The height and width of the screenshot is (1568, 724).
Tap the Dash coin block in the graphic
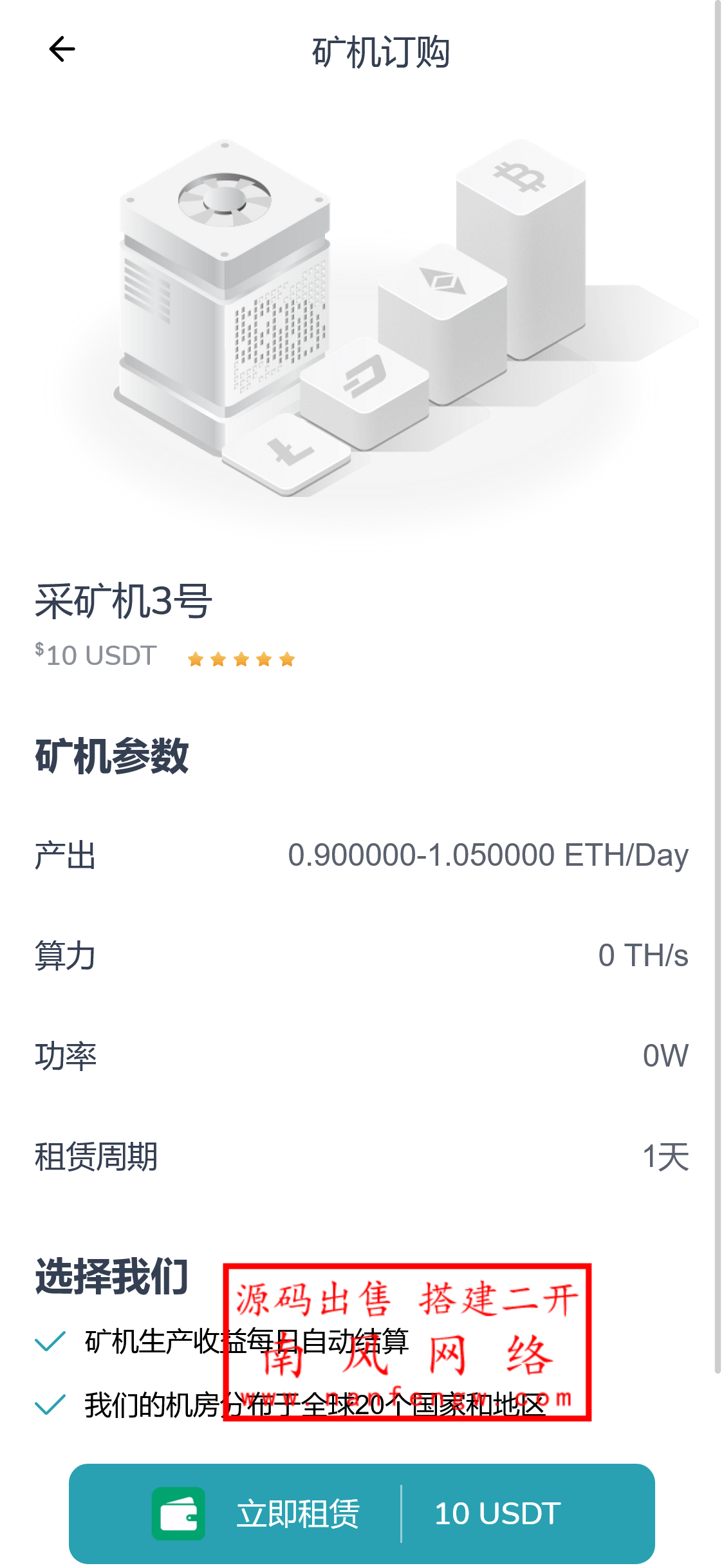(x=364, y=386)
